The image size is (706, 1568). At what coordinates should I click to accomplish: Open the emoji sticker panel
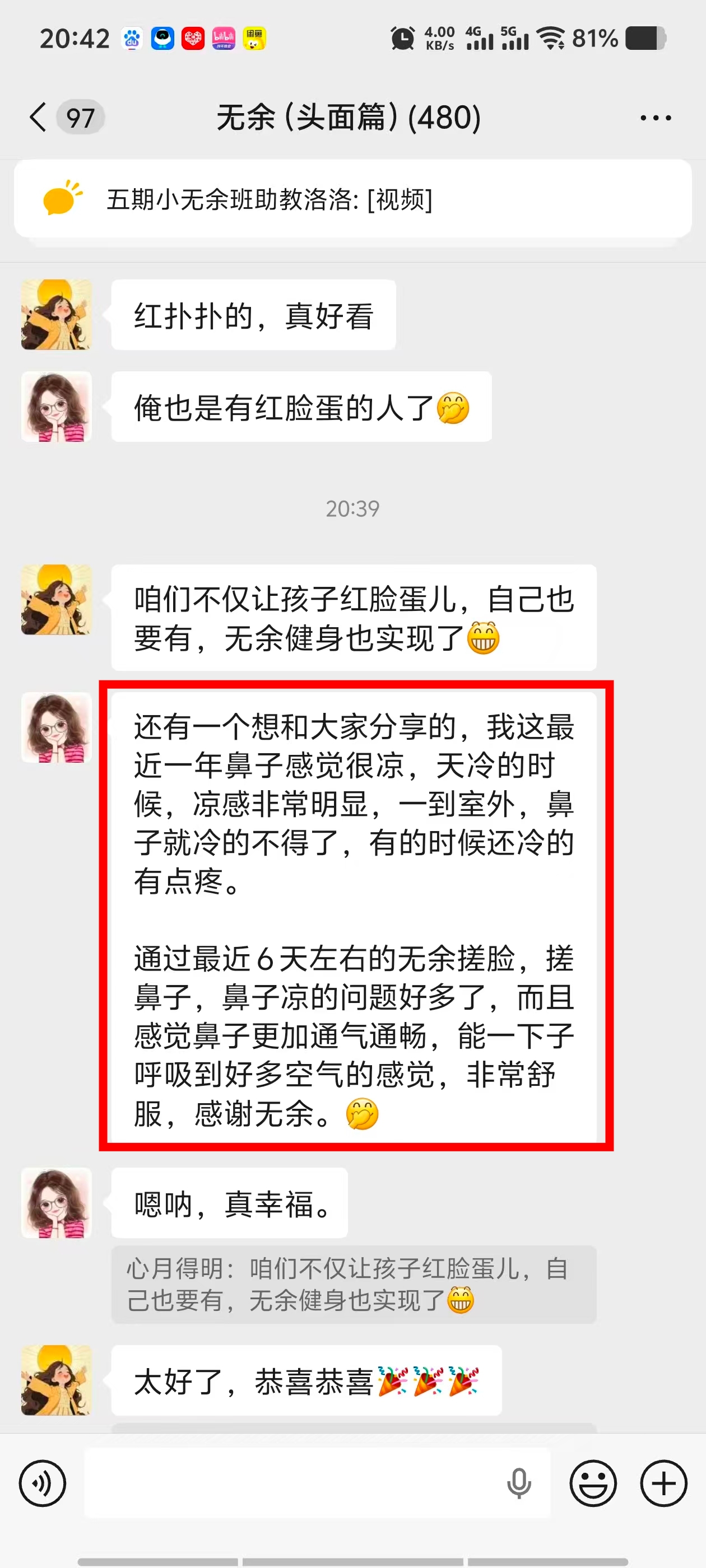(x=593, y=1483)
